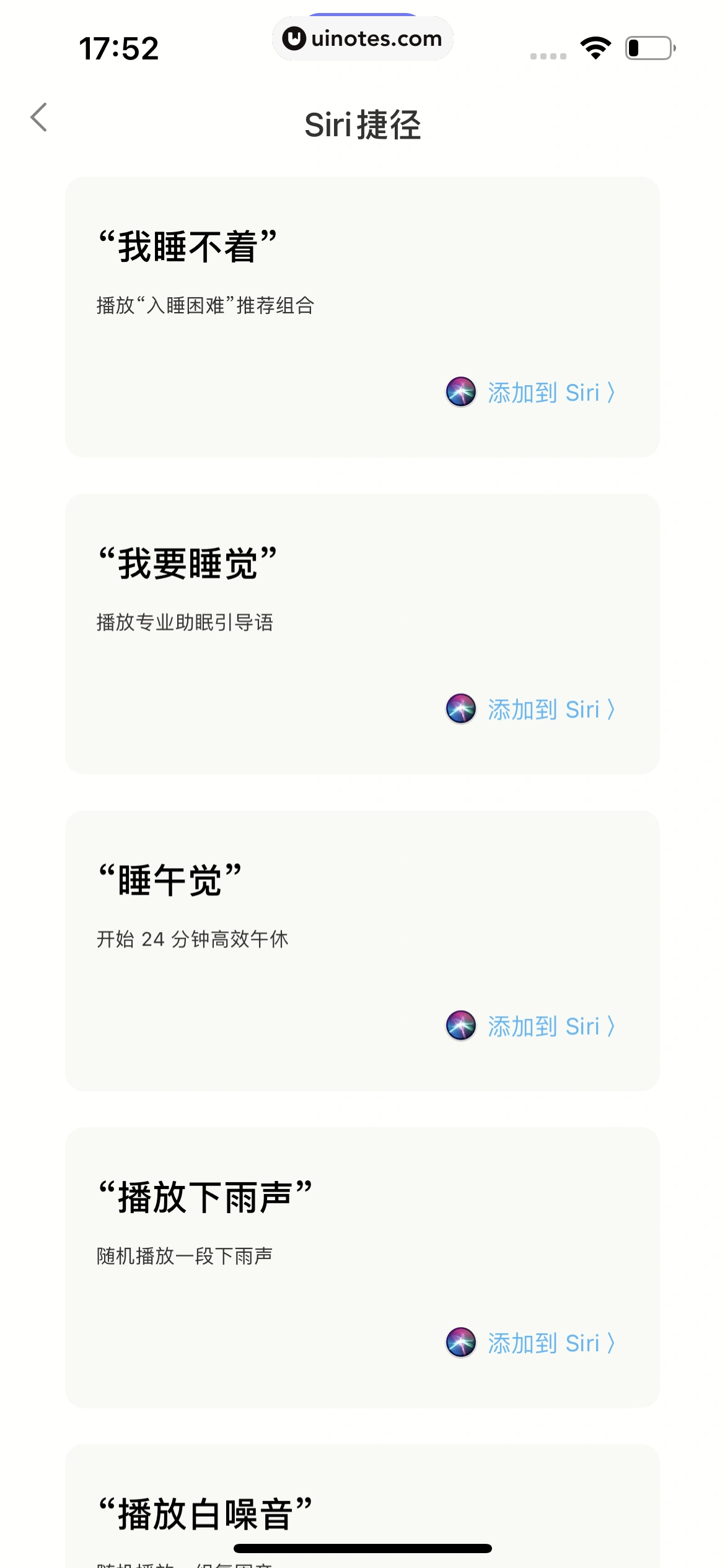Click the Siri icon on the "播放下雨声" card
725x1568 pixels.
[x=460, y=1343]
